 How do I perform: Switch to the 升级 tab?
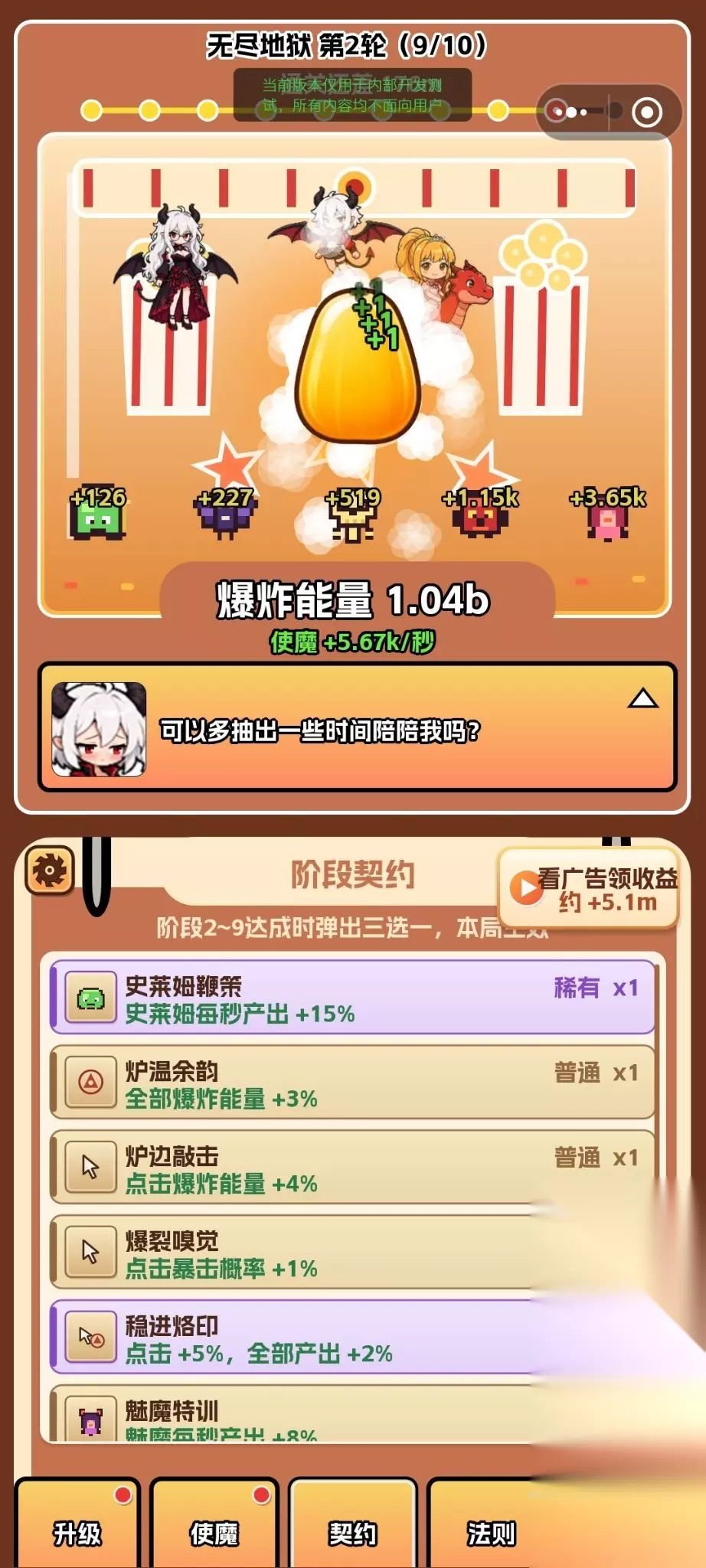[x=77, y=1524]
